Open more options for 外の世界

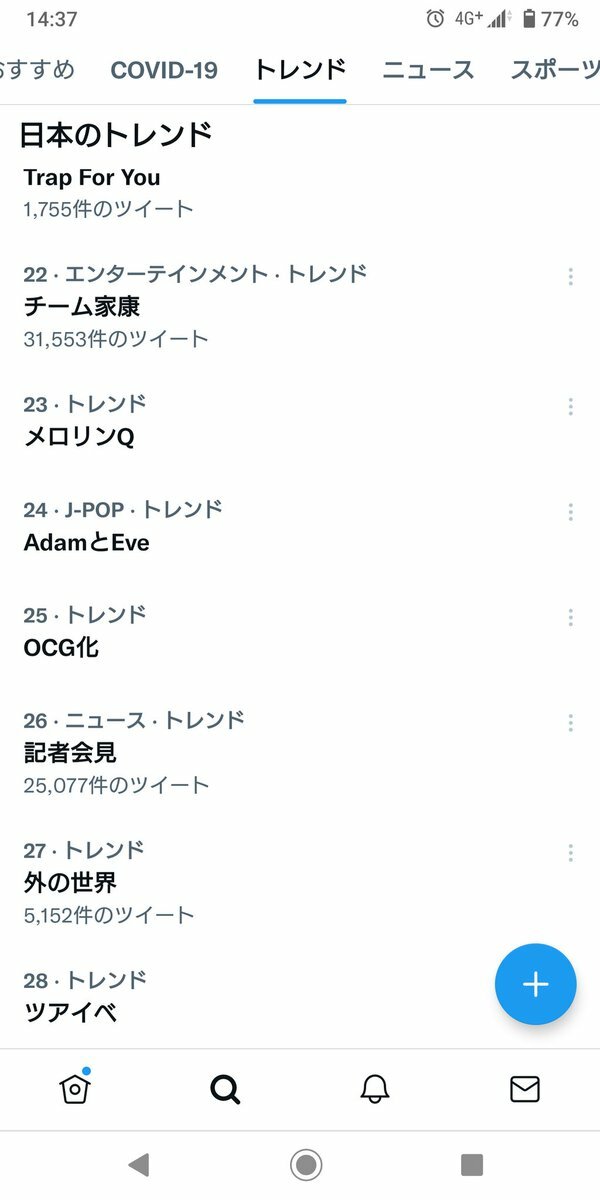coord(570,853)
